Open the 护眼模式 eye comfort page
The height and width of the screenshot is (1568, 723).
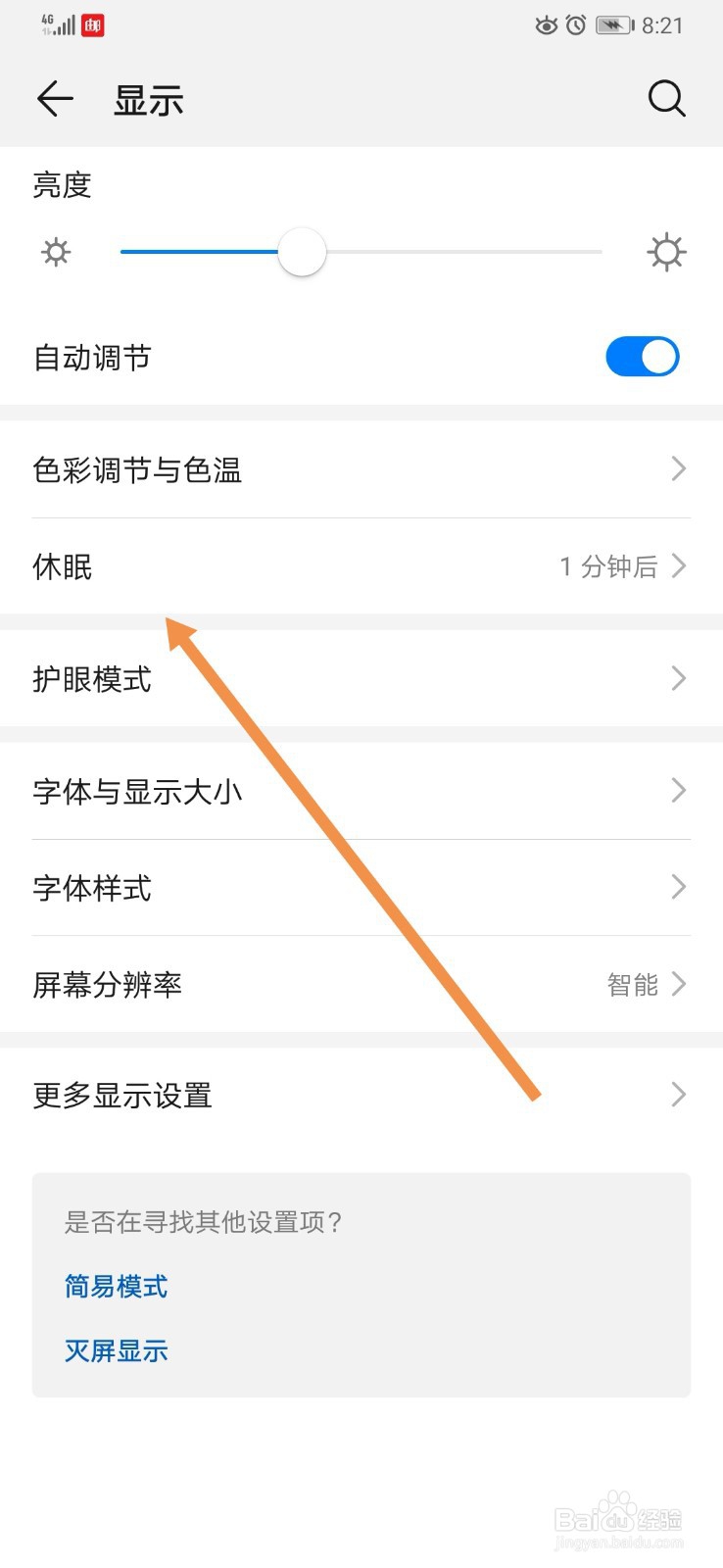[361, 678]
